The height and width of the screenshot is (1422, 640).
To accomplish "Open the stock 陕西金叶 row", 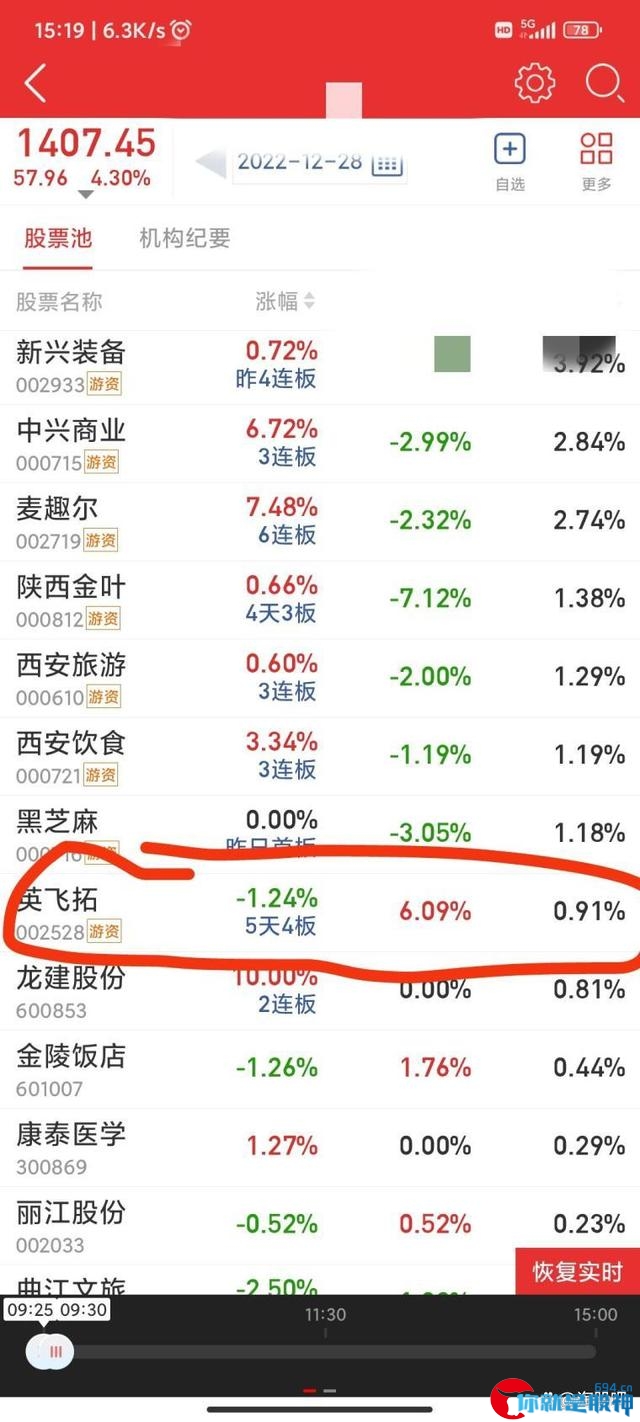I will pos(320,599).
